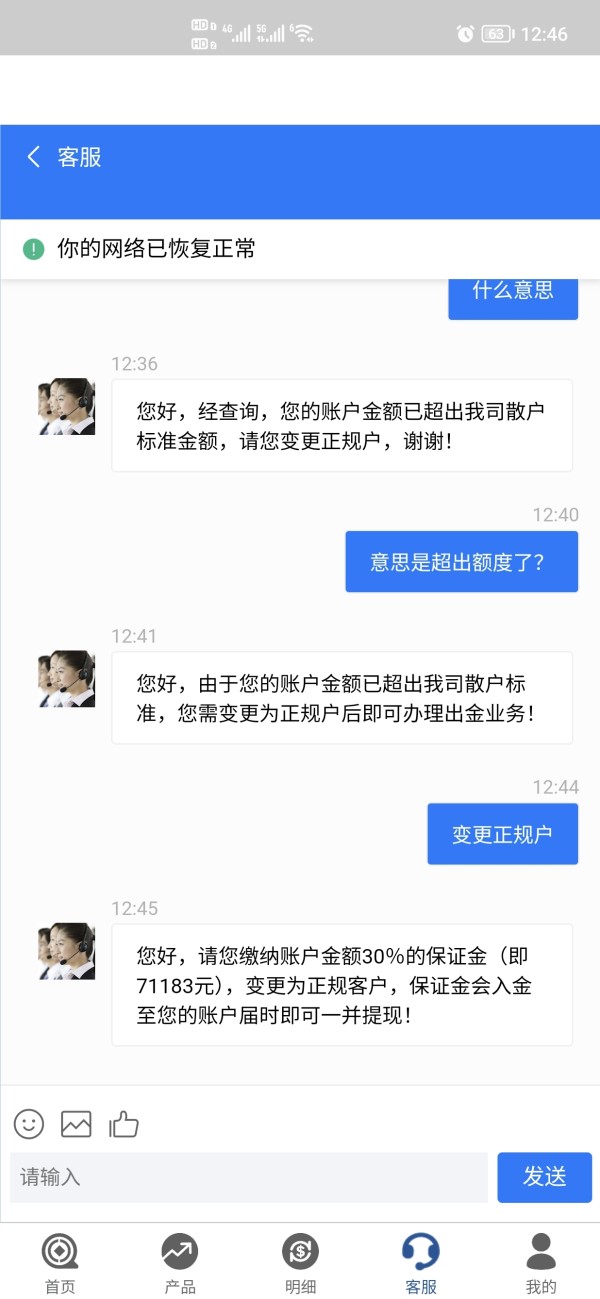Open the 产品 tab

tap(180, 1265)
